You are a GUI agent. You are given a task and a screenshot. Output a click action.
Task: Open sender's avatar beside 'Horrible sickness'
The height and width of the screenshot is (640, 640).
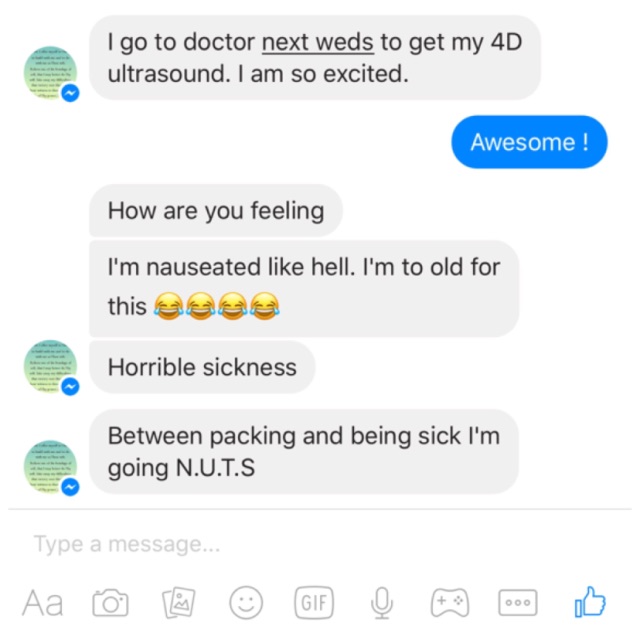pyautogui.click(x=49, y=366)
